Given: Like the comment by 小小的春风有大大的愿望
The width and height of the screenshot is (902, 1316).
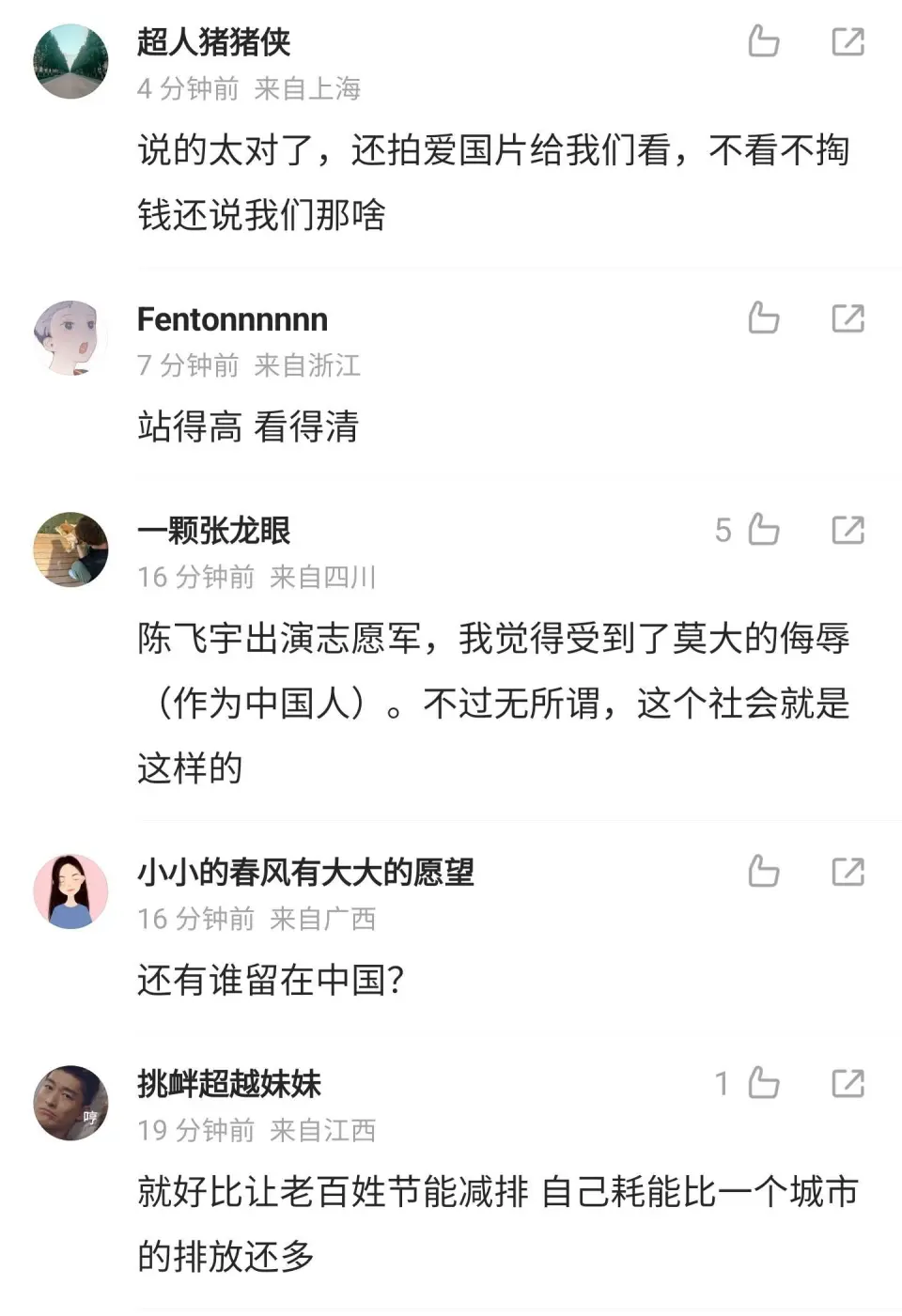Looking at the screenshot, I should point(763,872).
